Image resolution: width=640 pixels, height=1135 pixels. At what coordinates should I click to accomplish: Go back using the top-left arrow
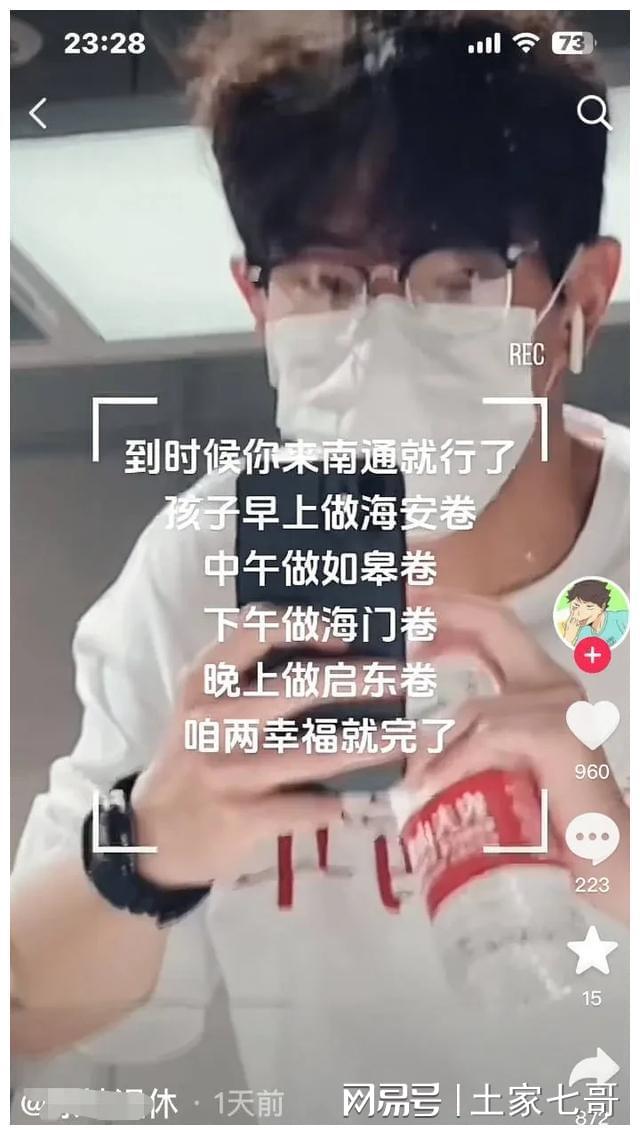point(38,114)
